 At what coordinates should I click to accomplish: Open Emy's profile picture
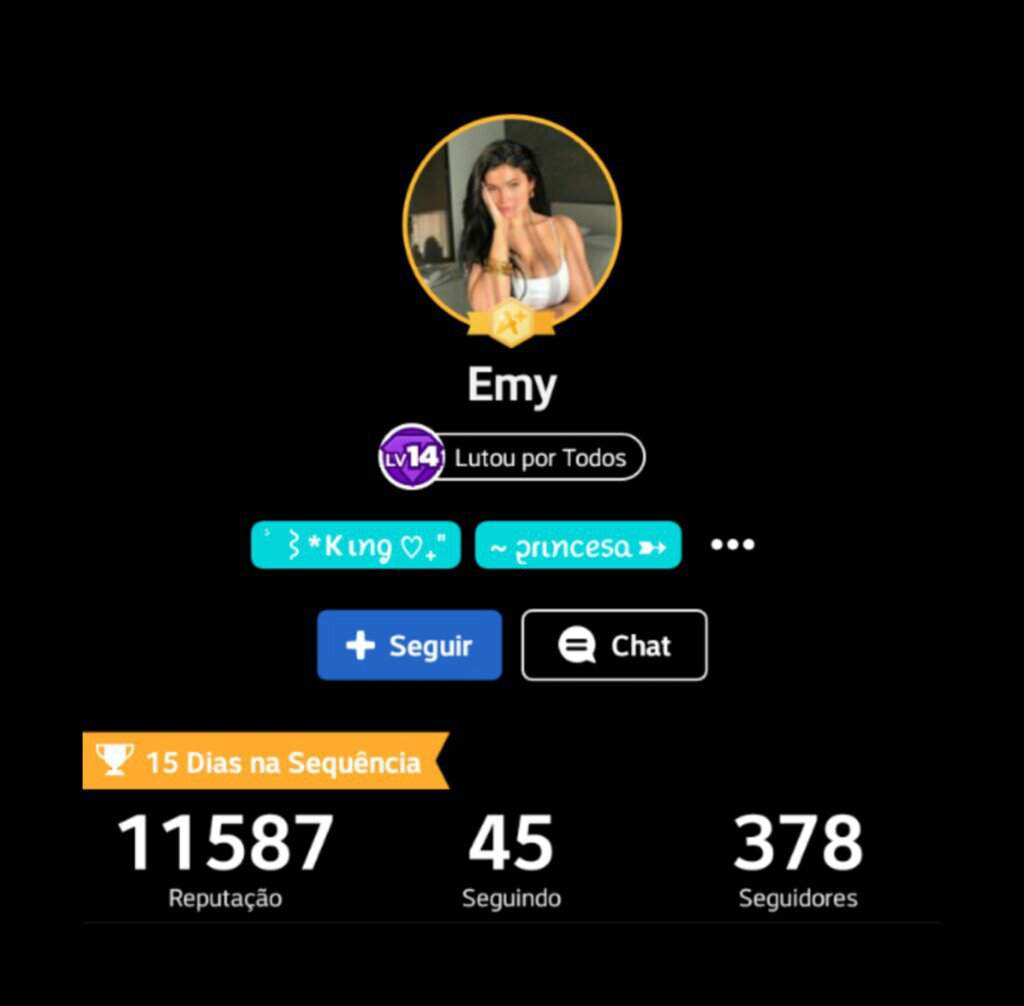pyautogui.click(x=511, y=223)
